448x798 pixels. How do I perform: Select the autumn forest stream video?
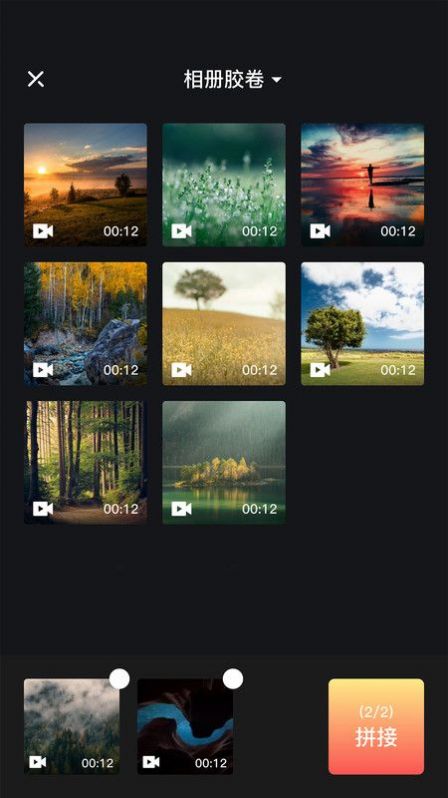pos(86,324)
